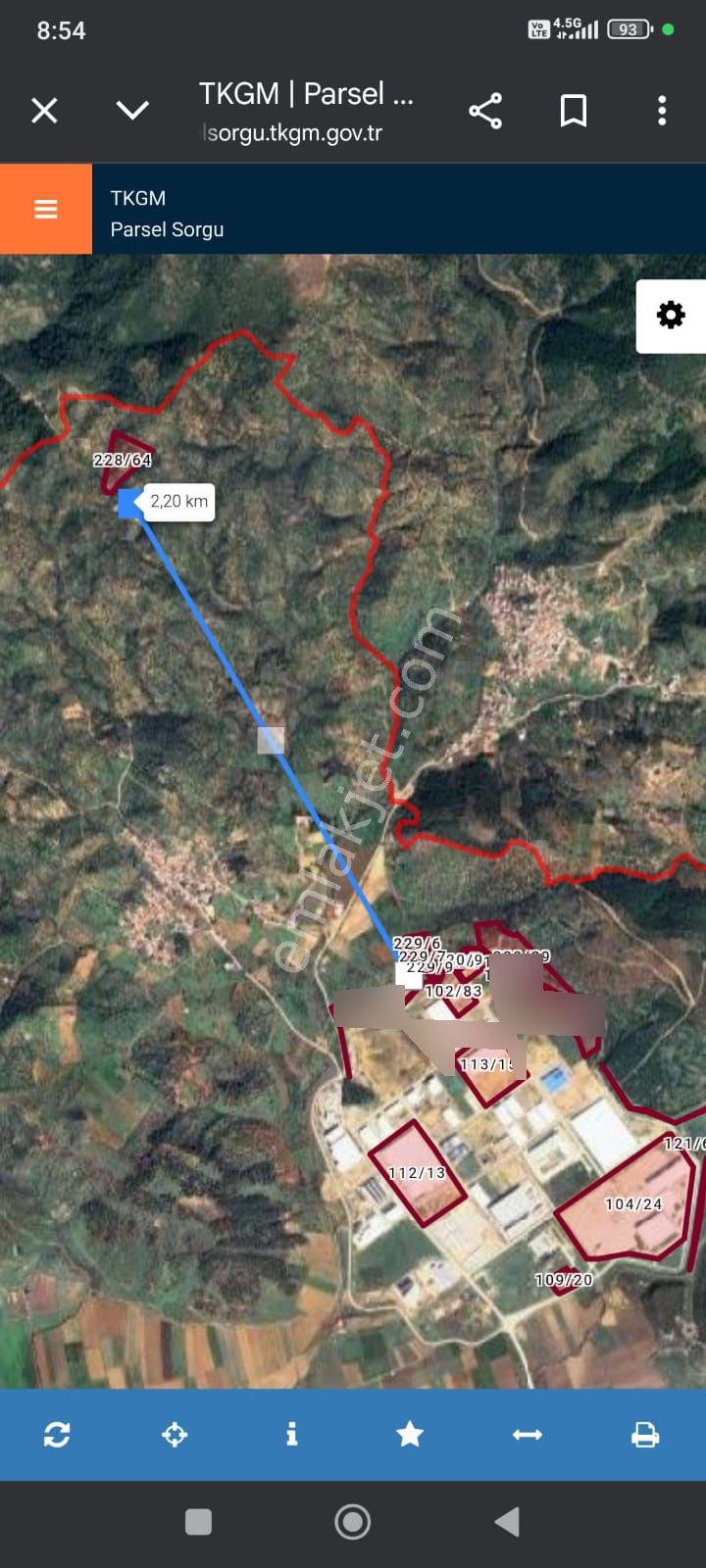
Task: Open favorites via the star icon
Action: pyautogui.click(x=409, y=1435)
